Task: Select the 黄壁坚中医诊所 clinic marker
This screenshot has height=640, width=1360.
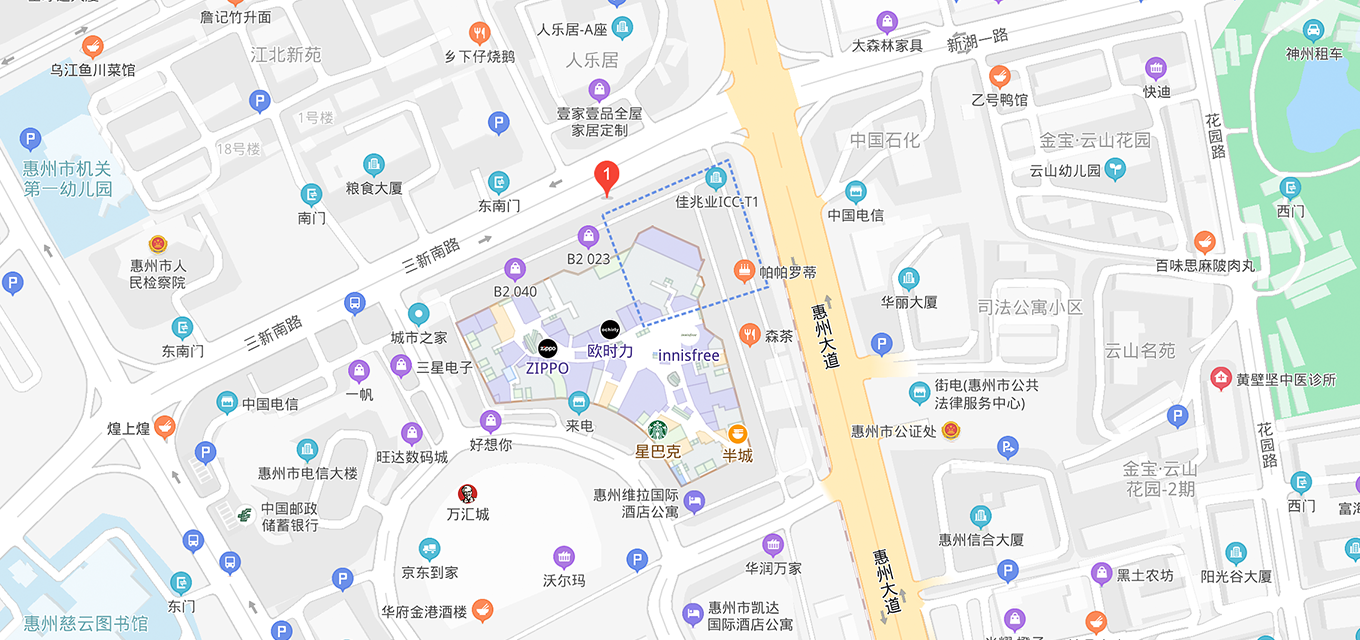Action: pos(1220,379)
